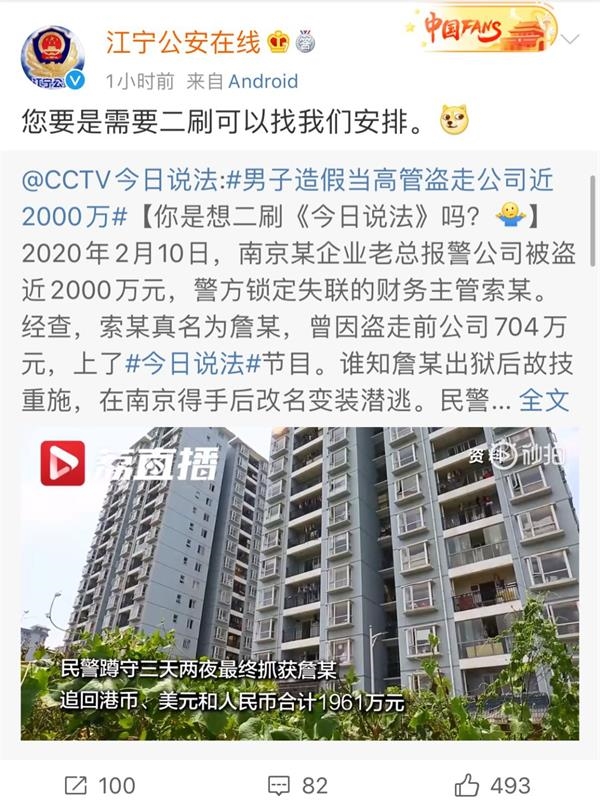600x811 pixels.
Task: Expand the post options chevron
Action: pyautogui.click(x=570, y=40)
